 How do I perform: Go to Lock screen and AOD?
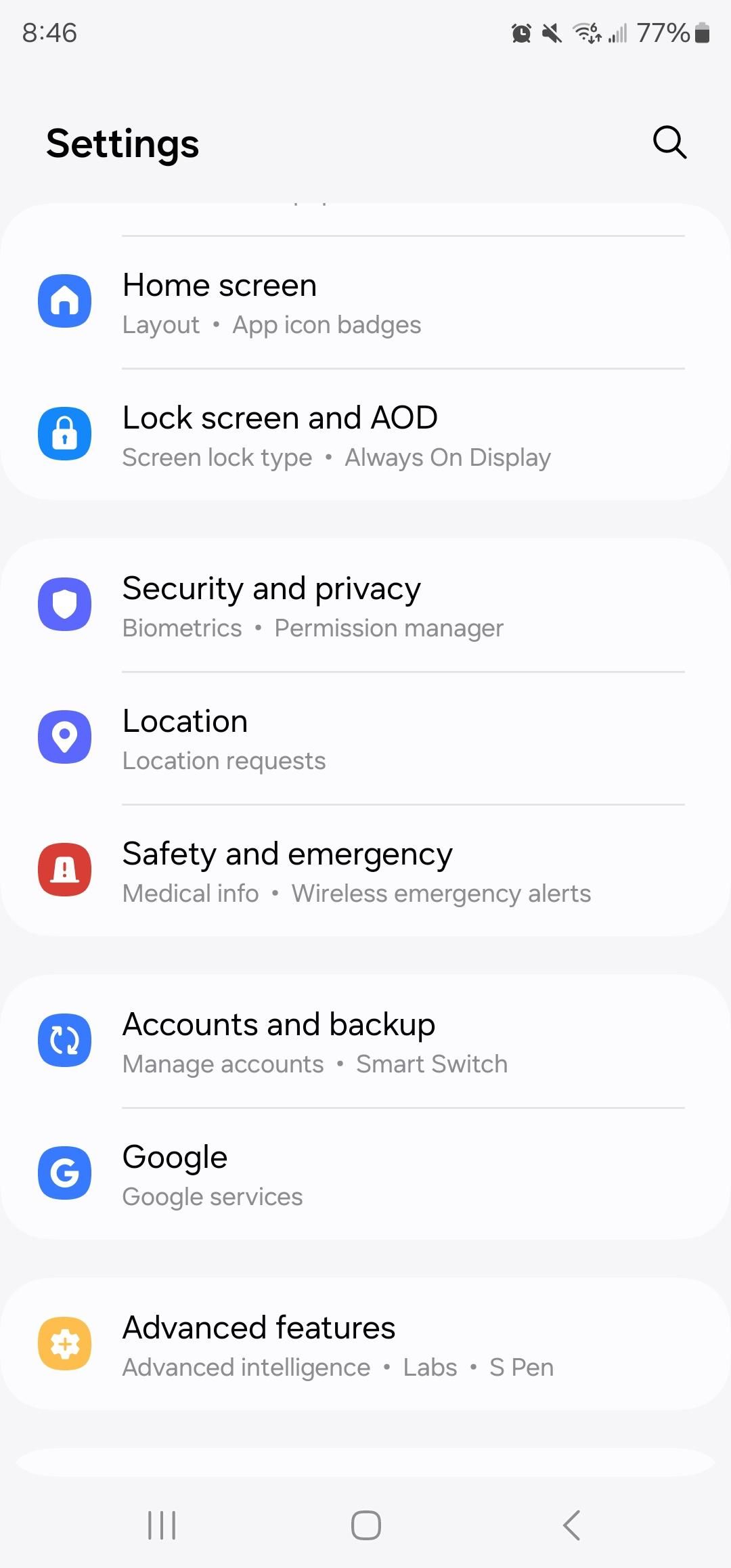(365, 435)
